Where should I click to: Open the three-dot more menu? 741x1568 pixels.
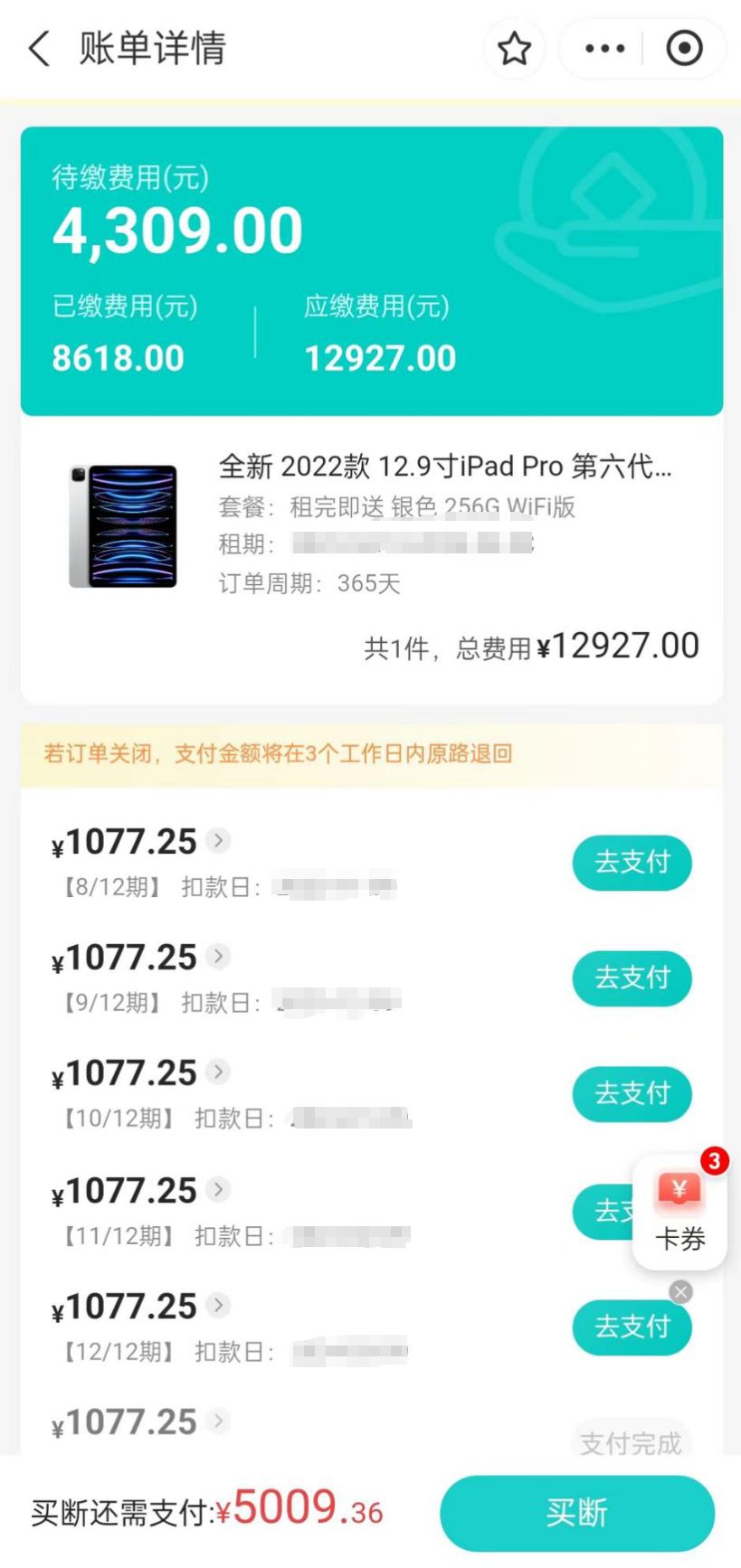[604, 48]
